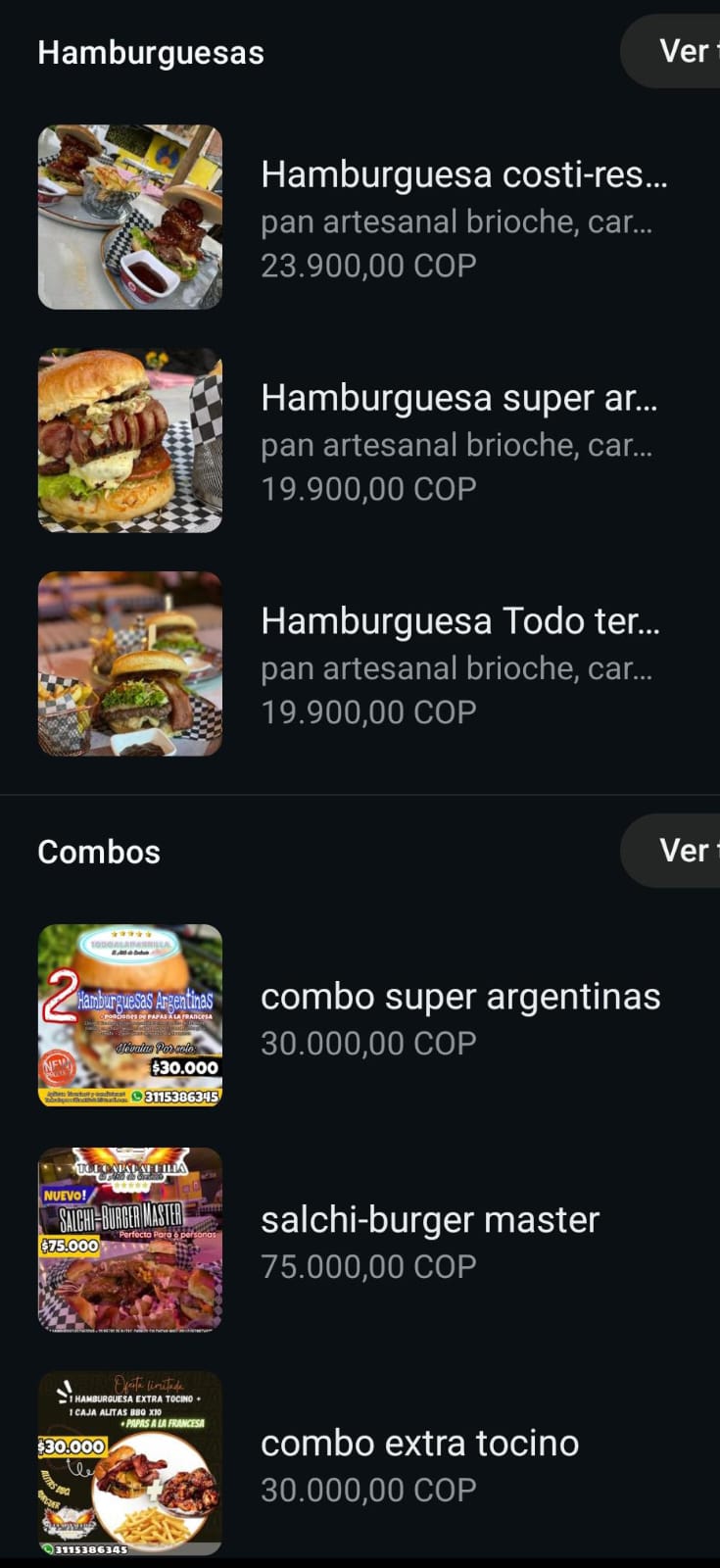Click the Hamburguesa super ar burger photo
The height and width of the screenshot is (1568, 720).
pyautogui.click(x=130, y=441)
